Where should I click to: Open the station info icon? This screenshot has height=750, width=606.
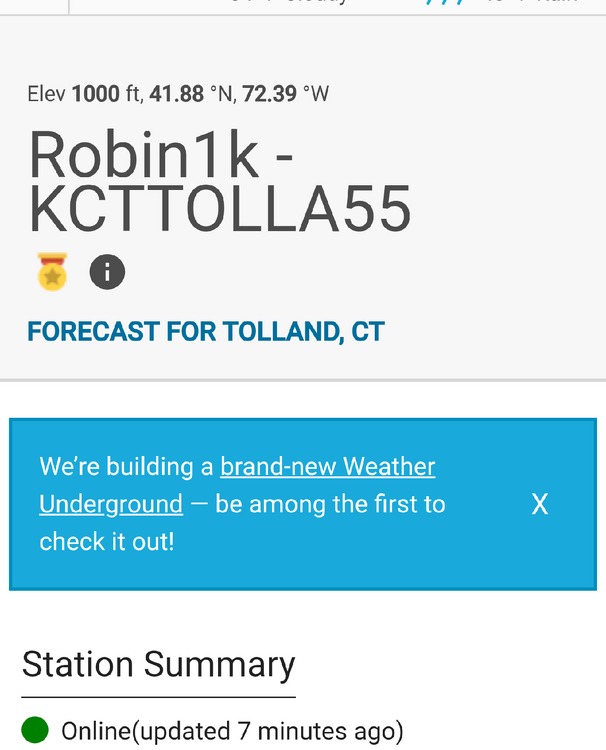107,272
